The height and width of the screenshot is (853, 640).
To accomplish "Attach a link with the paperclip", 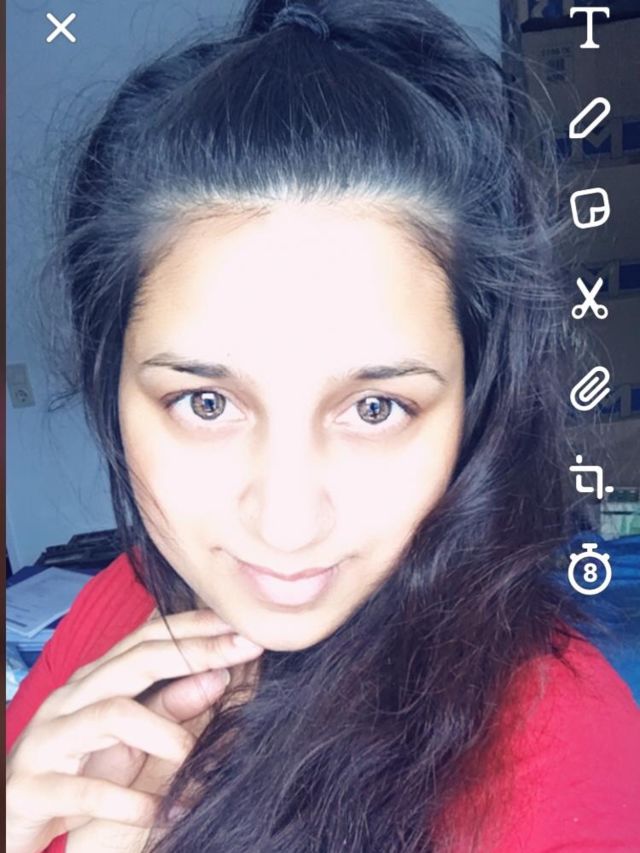I will pyautogui.click(x=590, y=389).
